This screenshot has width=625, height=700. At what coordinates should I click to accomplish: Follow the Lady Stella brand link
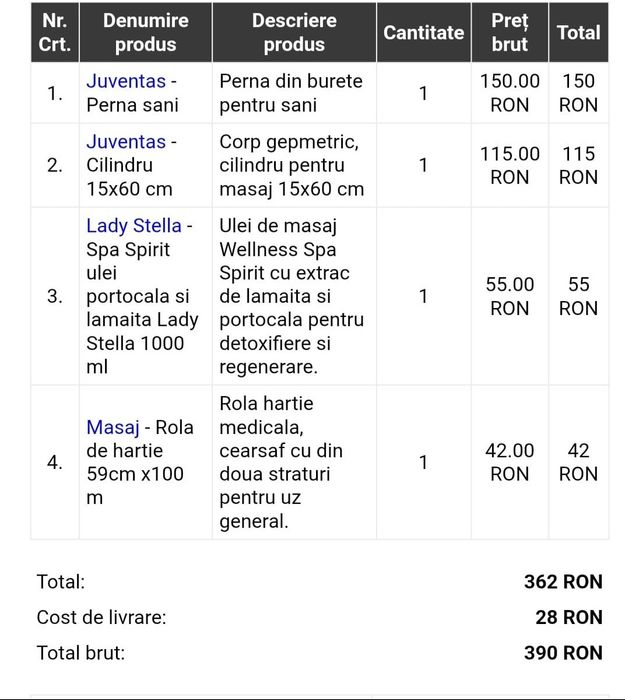pyautogui.click(x=134, y=225)
